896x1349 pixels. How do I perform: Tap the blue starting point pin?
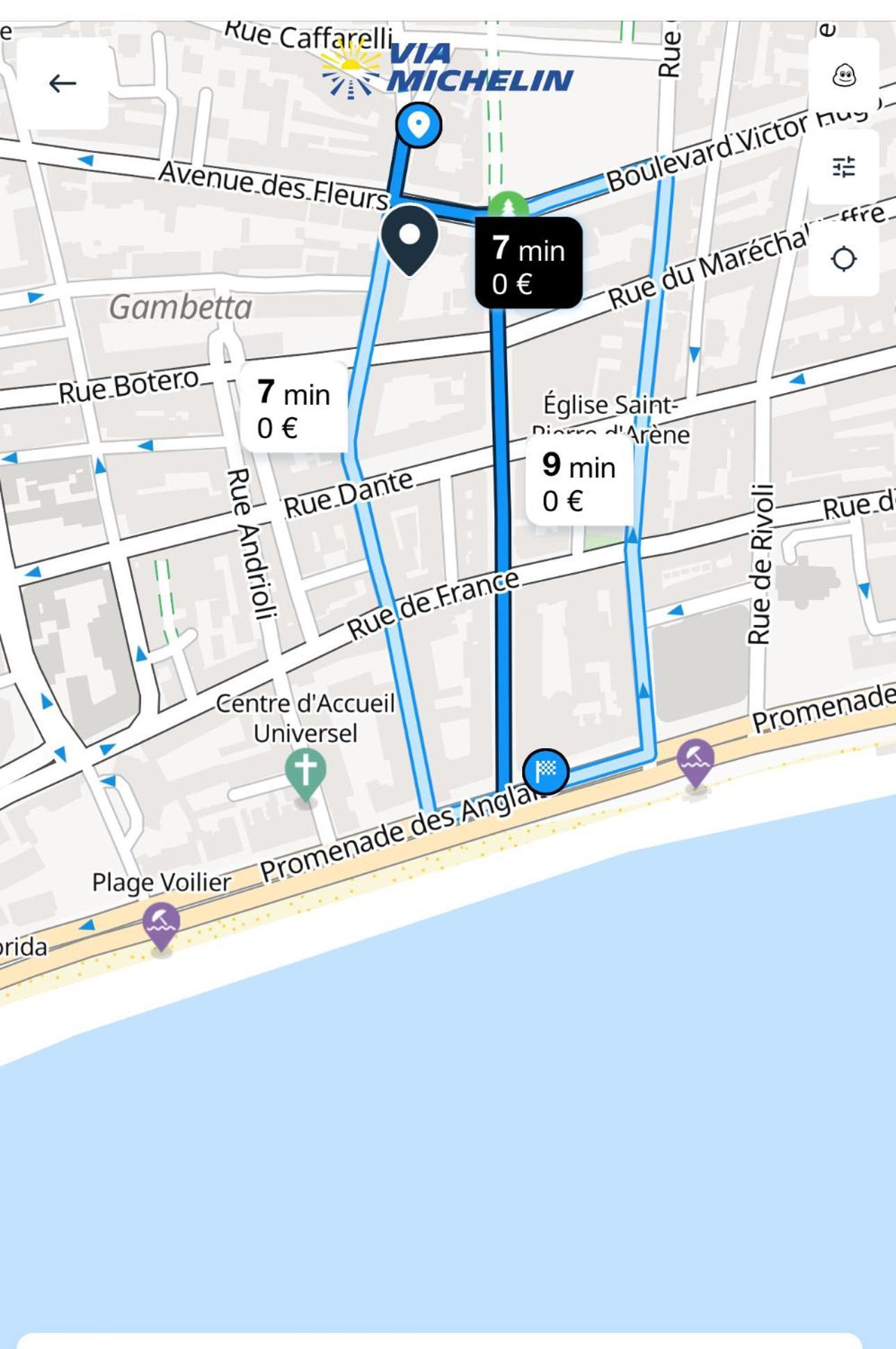(418, 125)
